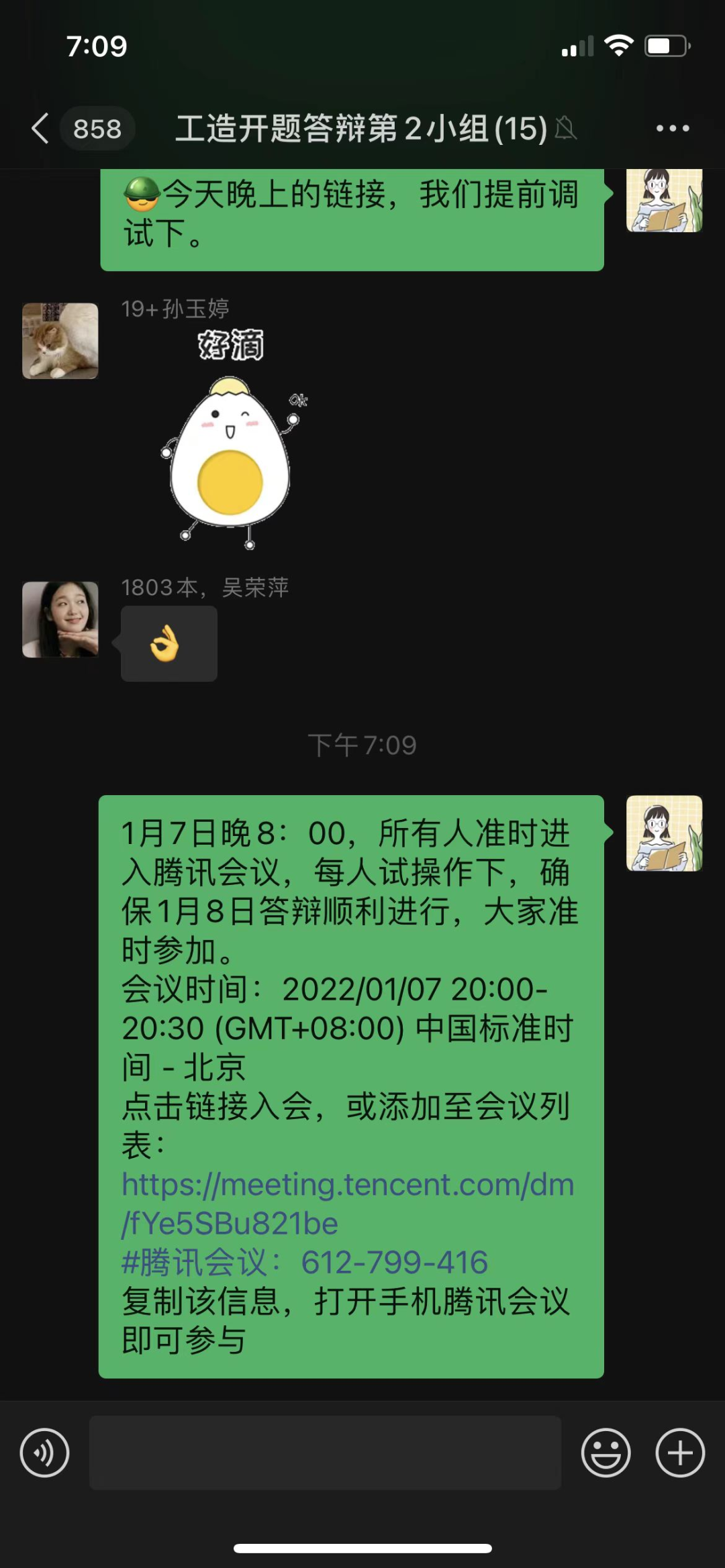725x1568 pixels.
Task: Open the plus attachments menu
Action: click(x=679, y=1453)
